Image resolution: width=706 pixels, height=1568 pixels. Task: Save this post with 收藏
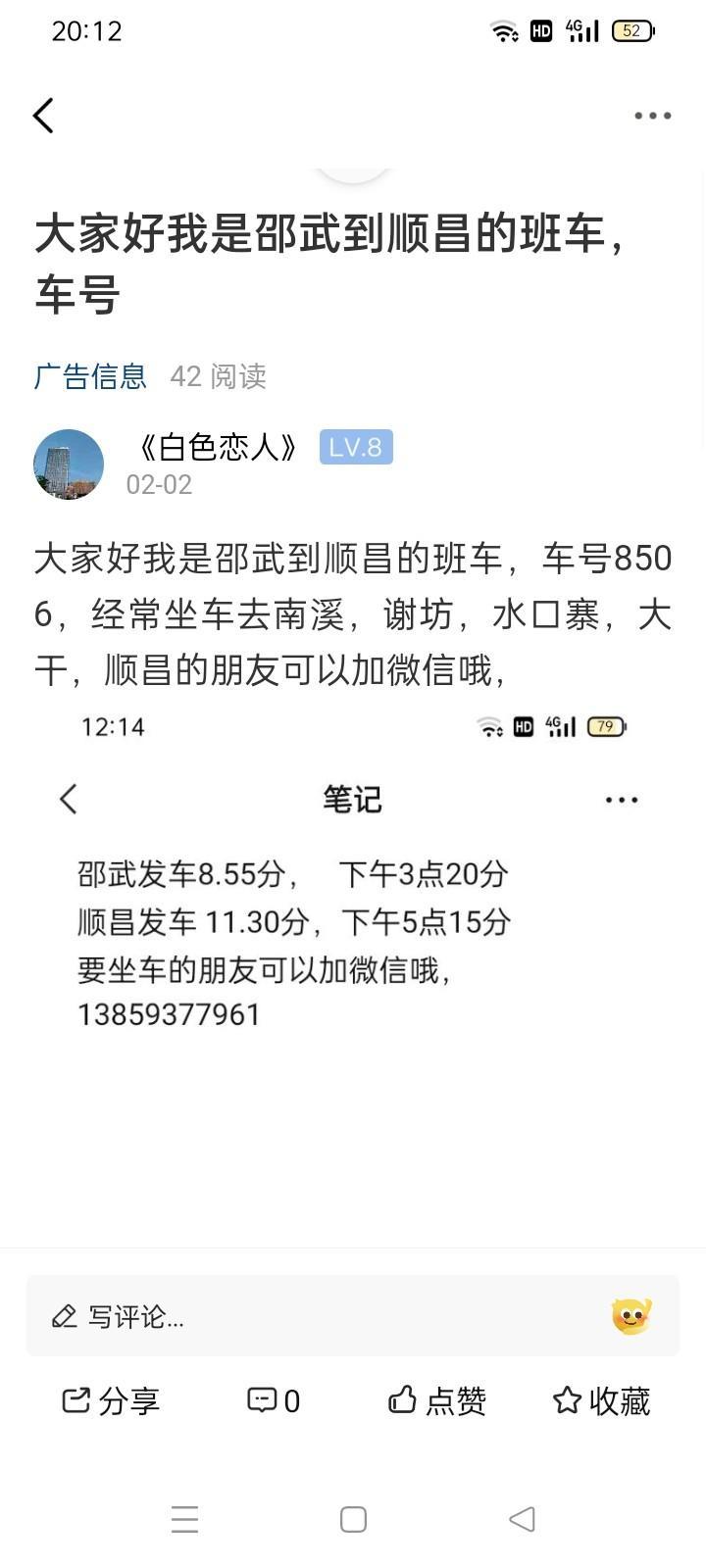click(601, 1401)
